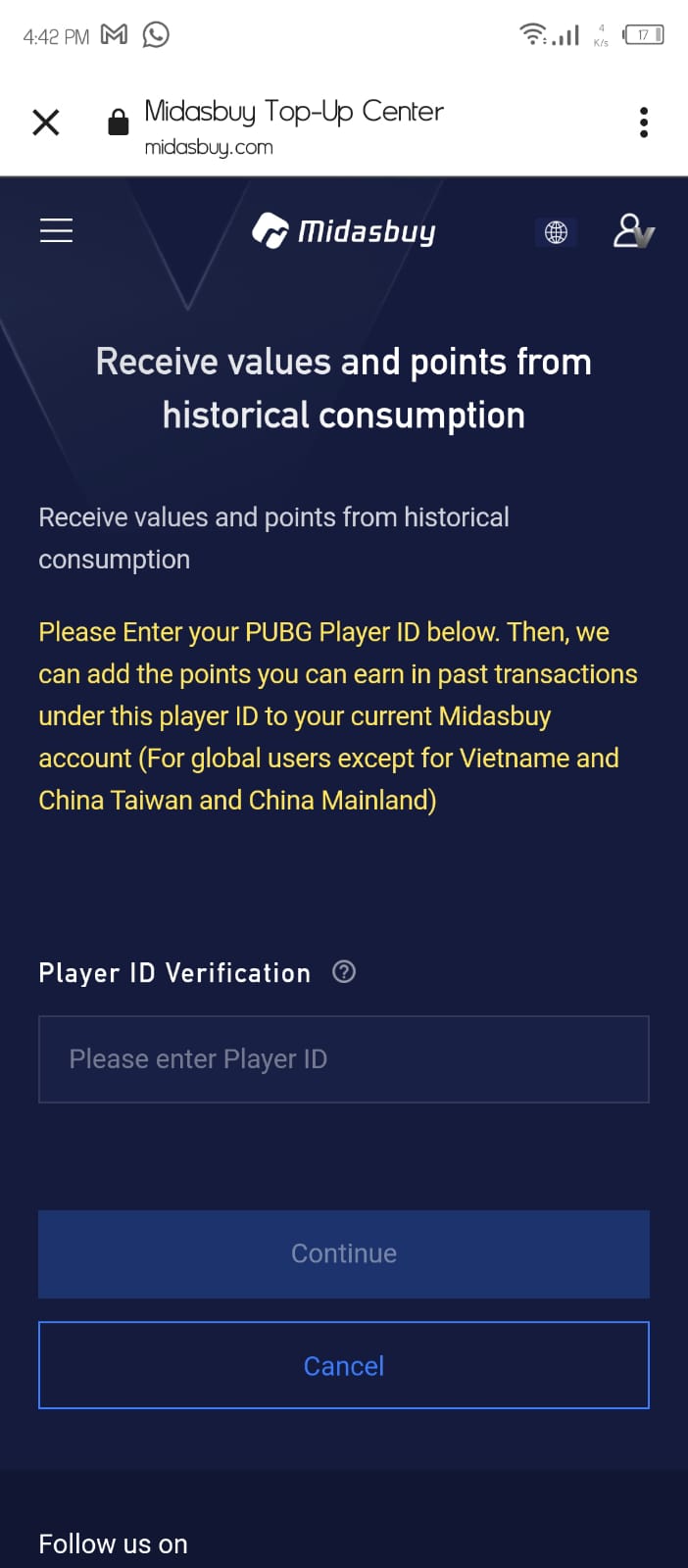Cancel the Player ID verification

pos(344,1365)
